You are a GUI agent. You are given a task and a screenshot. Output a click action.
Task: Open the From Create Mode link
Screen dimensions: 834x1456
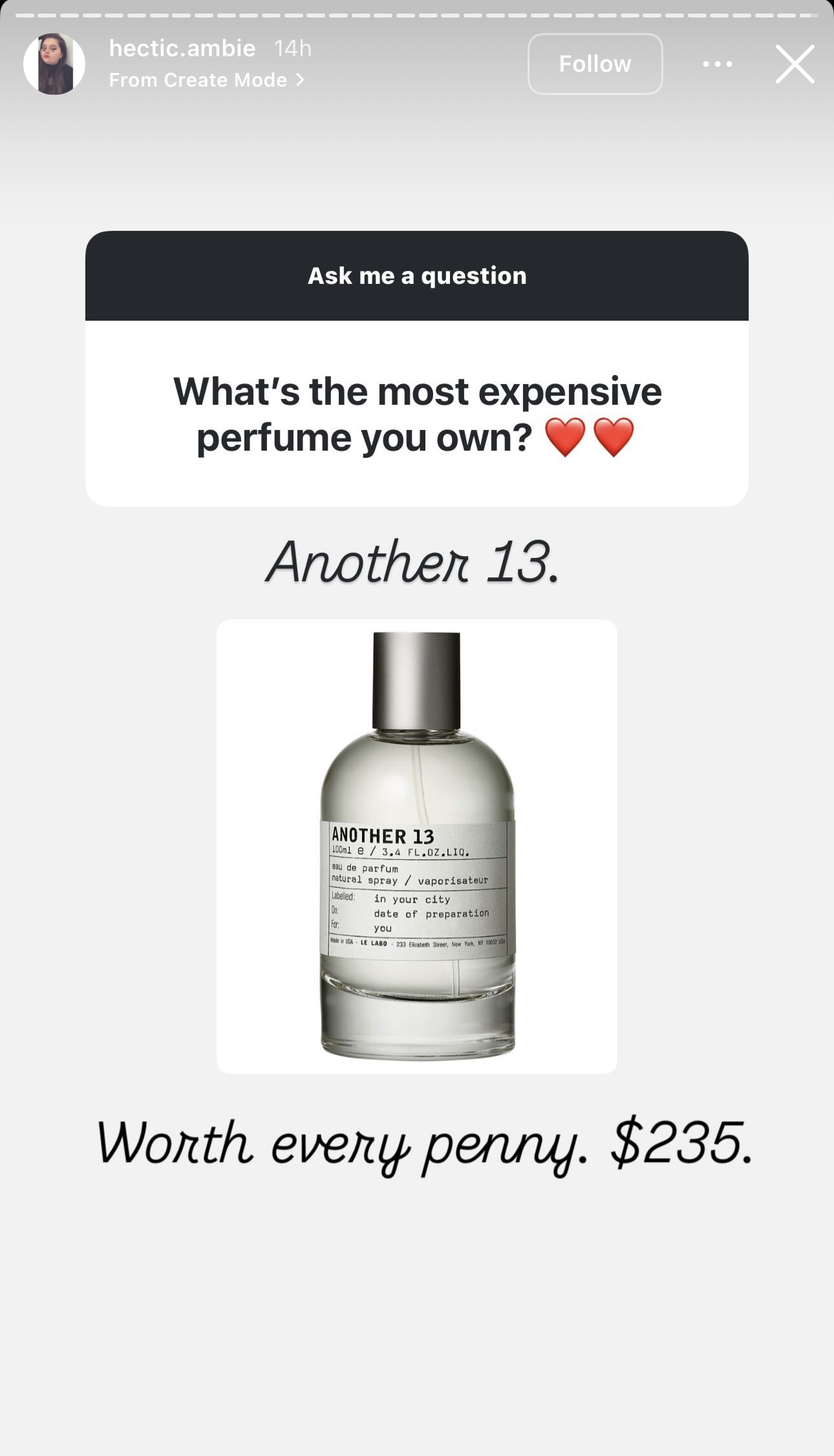[x=206, y=80]
